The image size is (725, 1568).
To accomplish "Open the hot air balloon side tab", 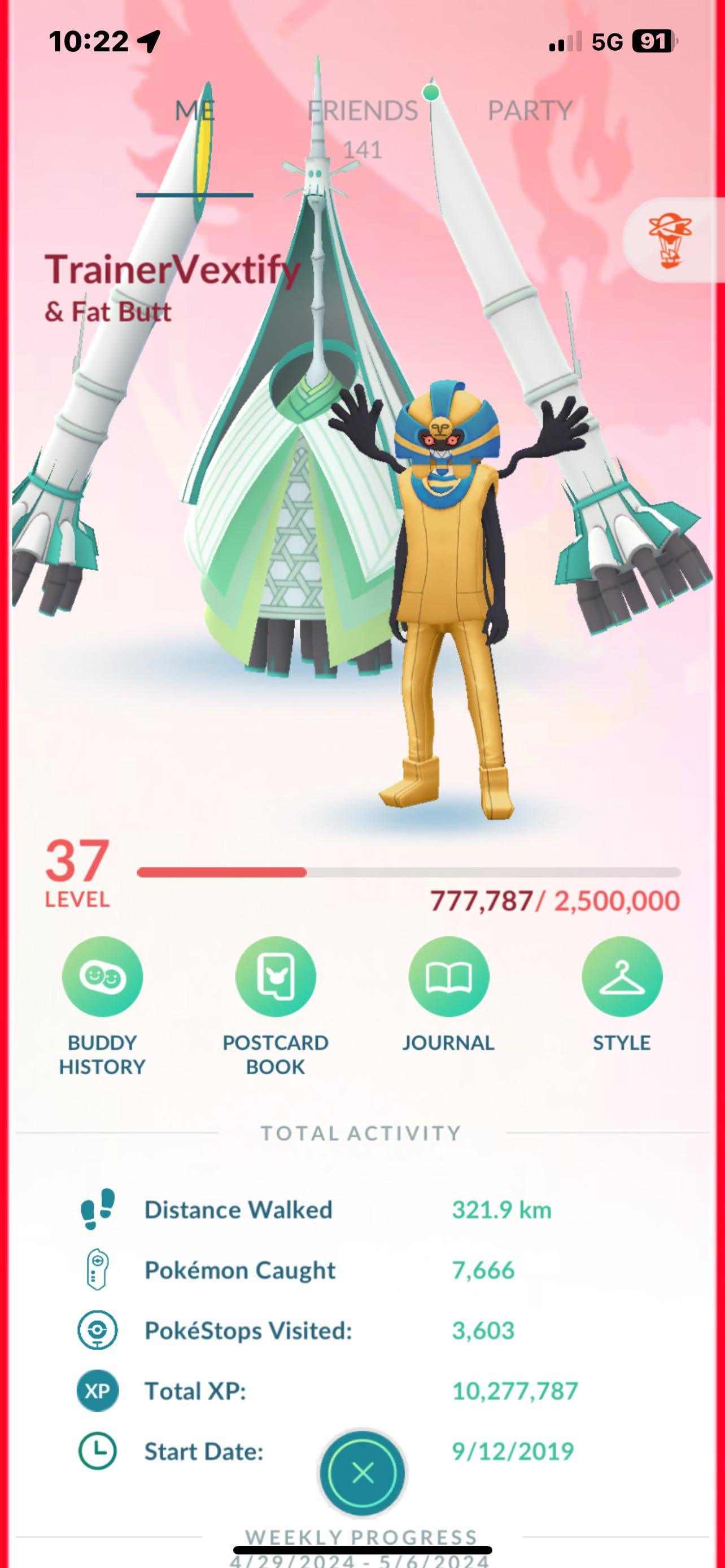I will (670, 240).
